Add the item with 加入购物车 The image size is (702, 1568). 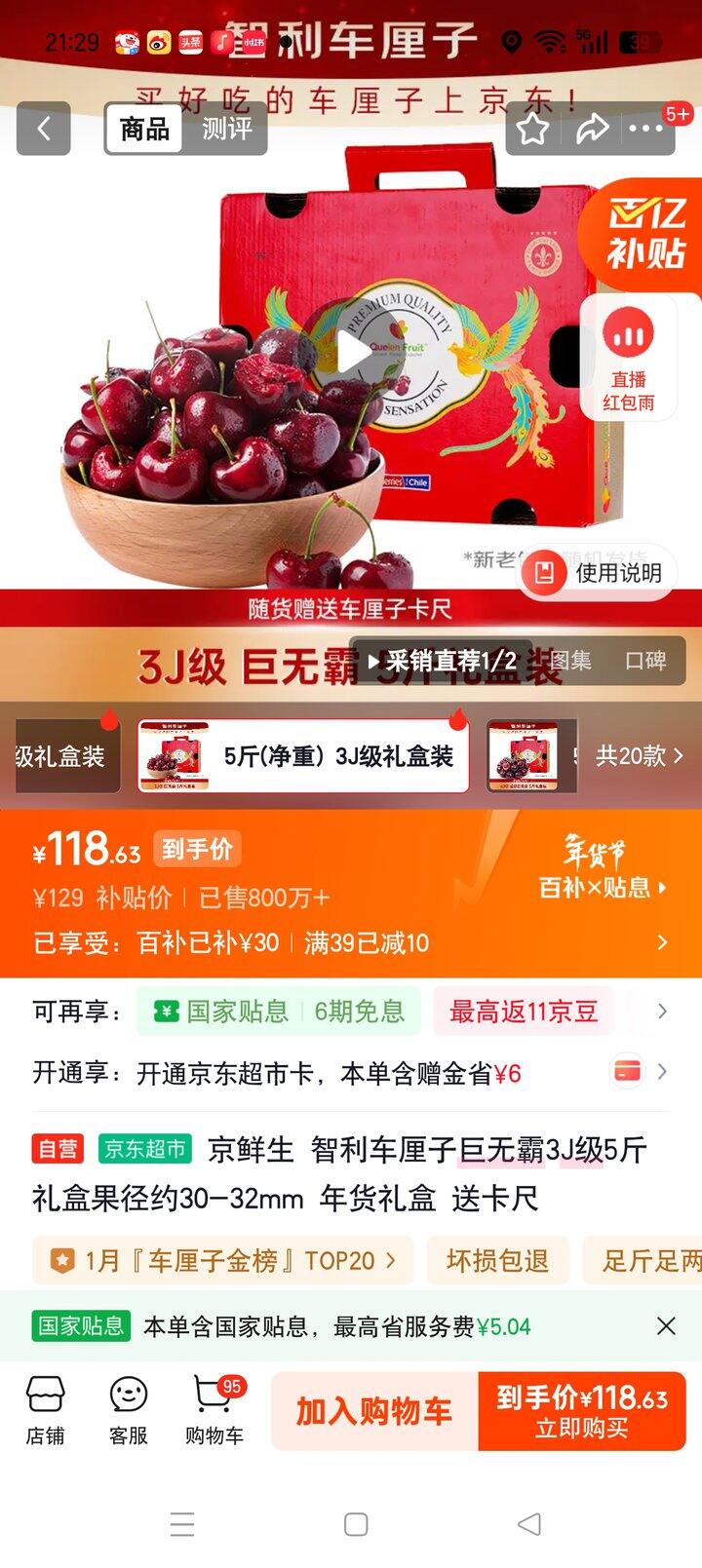click(374, 1411)
